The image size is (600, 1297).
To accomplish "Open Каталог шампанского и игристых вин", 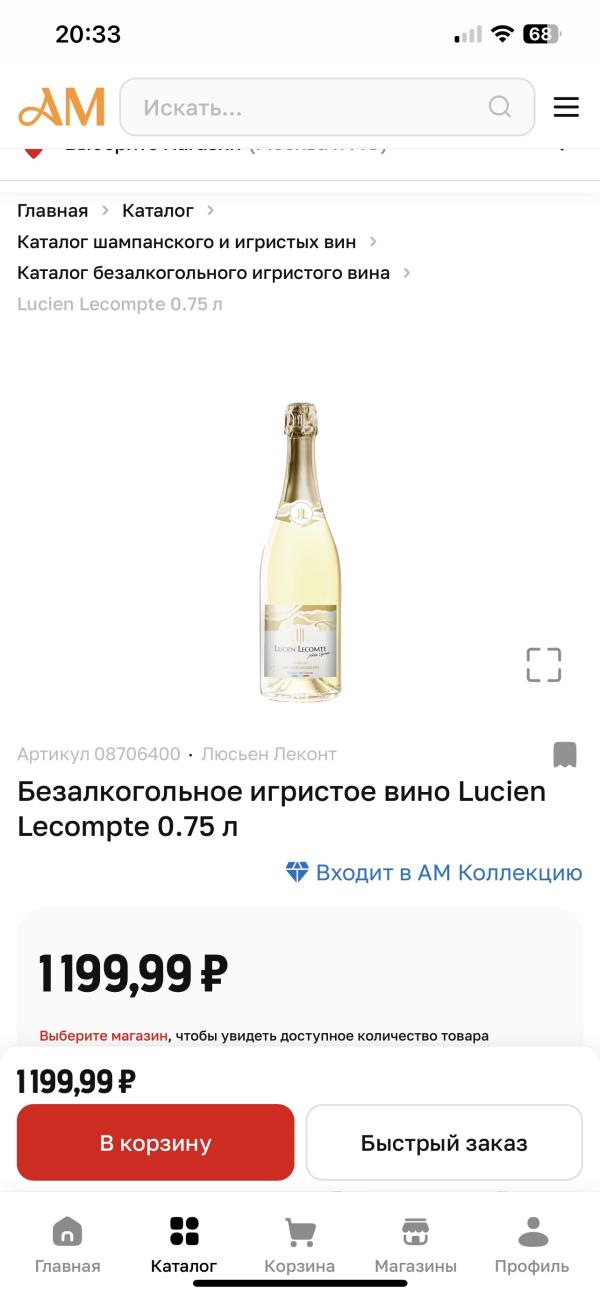I will point(186,242).
